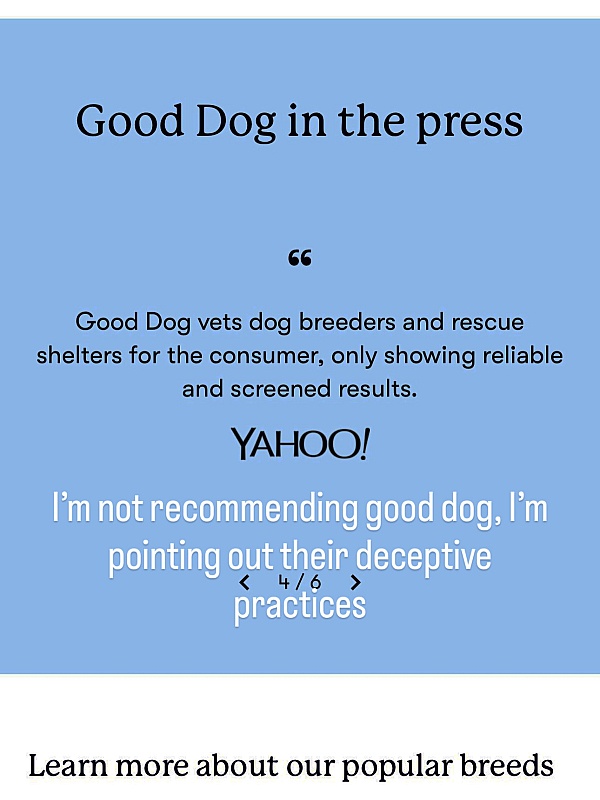Show the next press quote
Image resolution: width=600 pixels, height=800 pixels.
[355, 581]
